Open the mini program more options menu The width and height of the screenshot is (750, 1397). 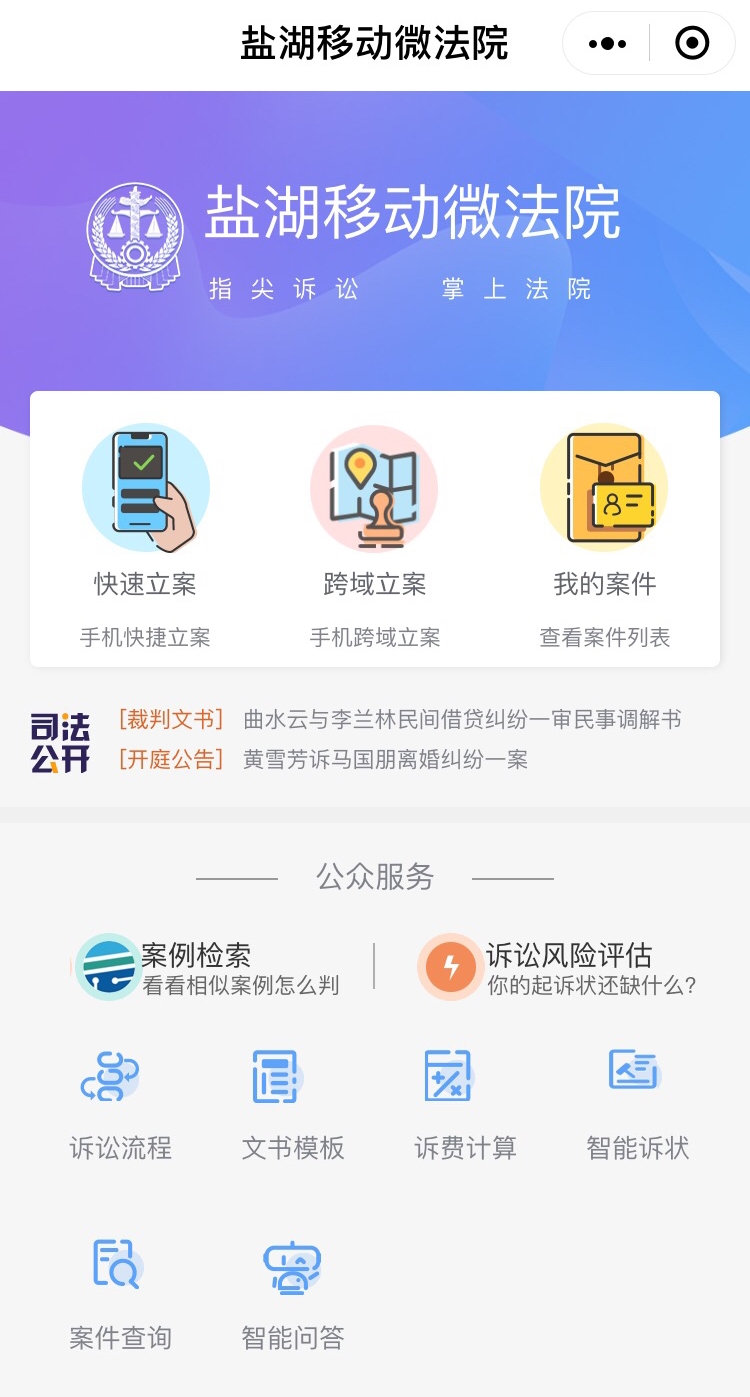pyautogui.click(x=607, y=44)
